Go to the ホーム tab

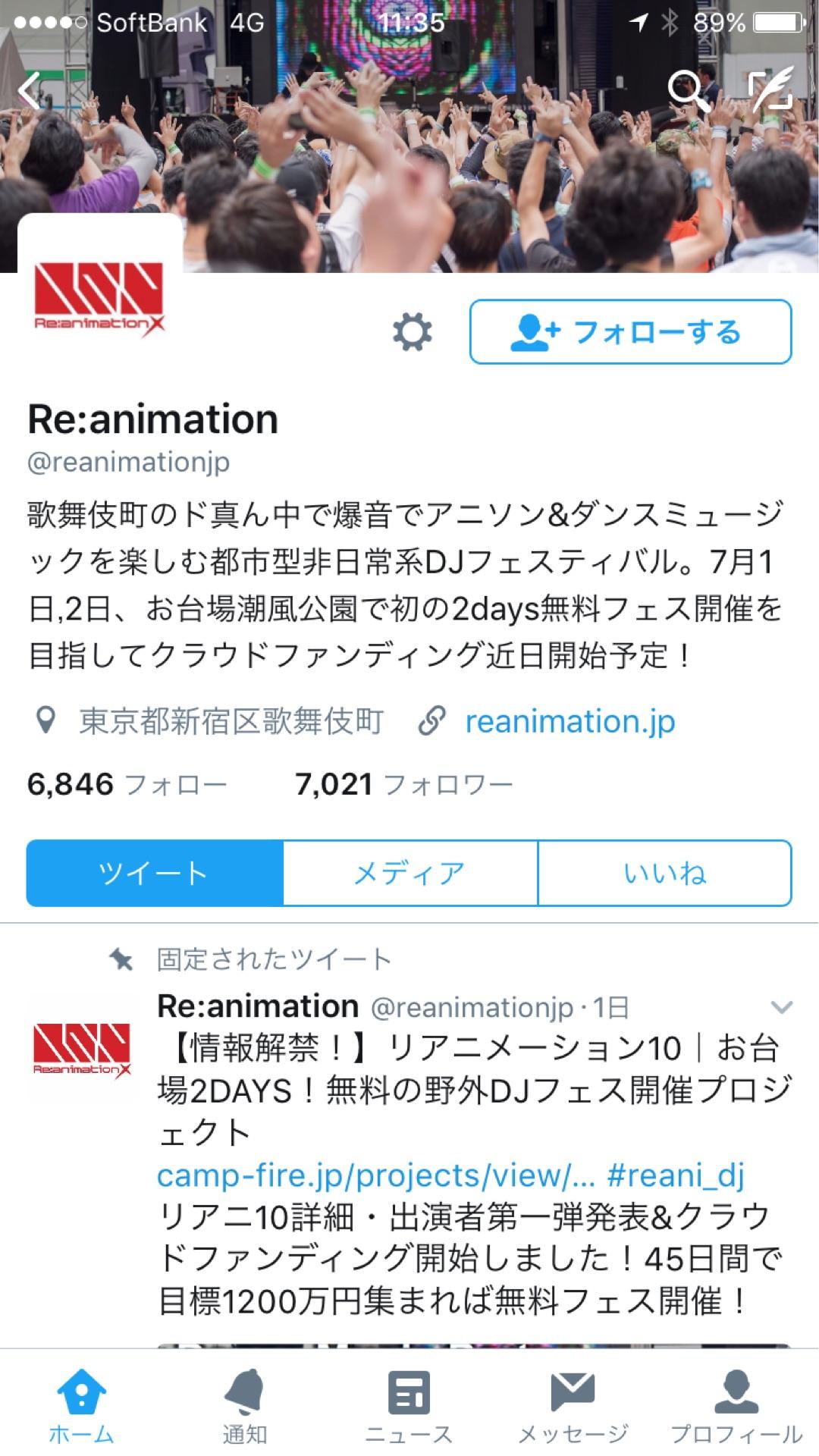pyautogui.click(x=81, y=1406)
